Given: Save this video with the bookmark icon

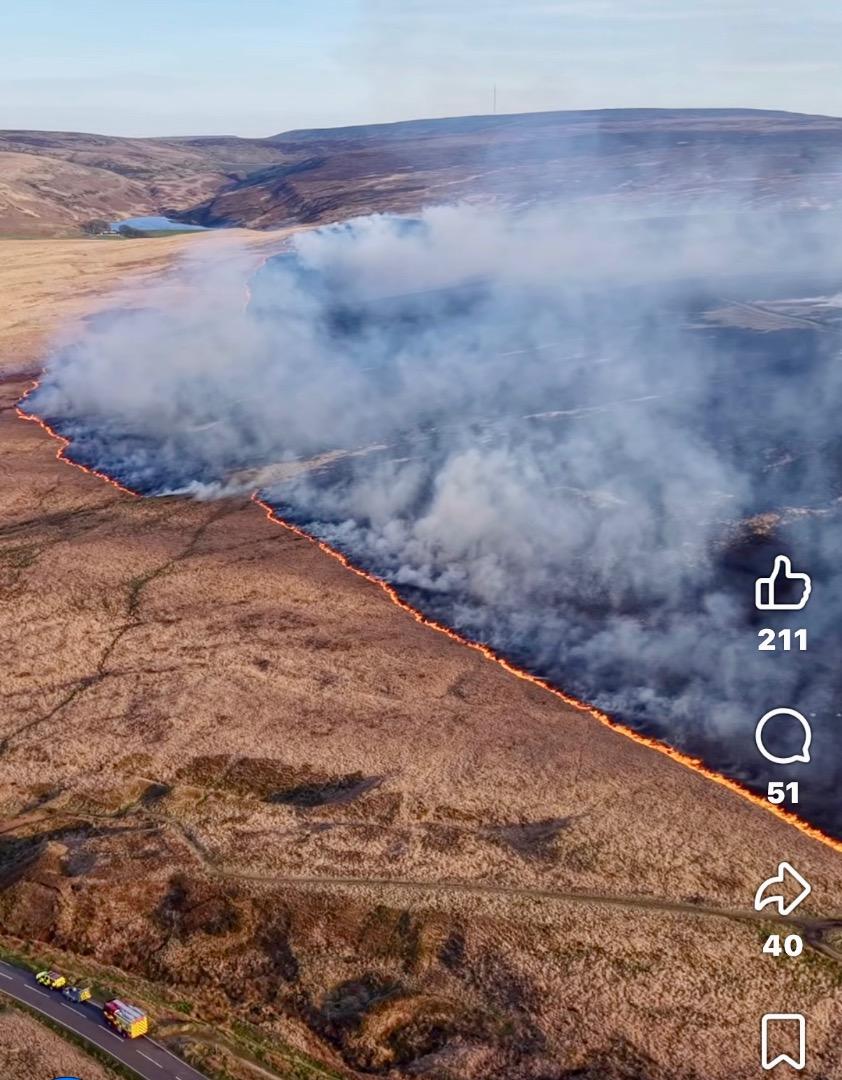Looking at the screenshot, I should tap(782, 1041).
